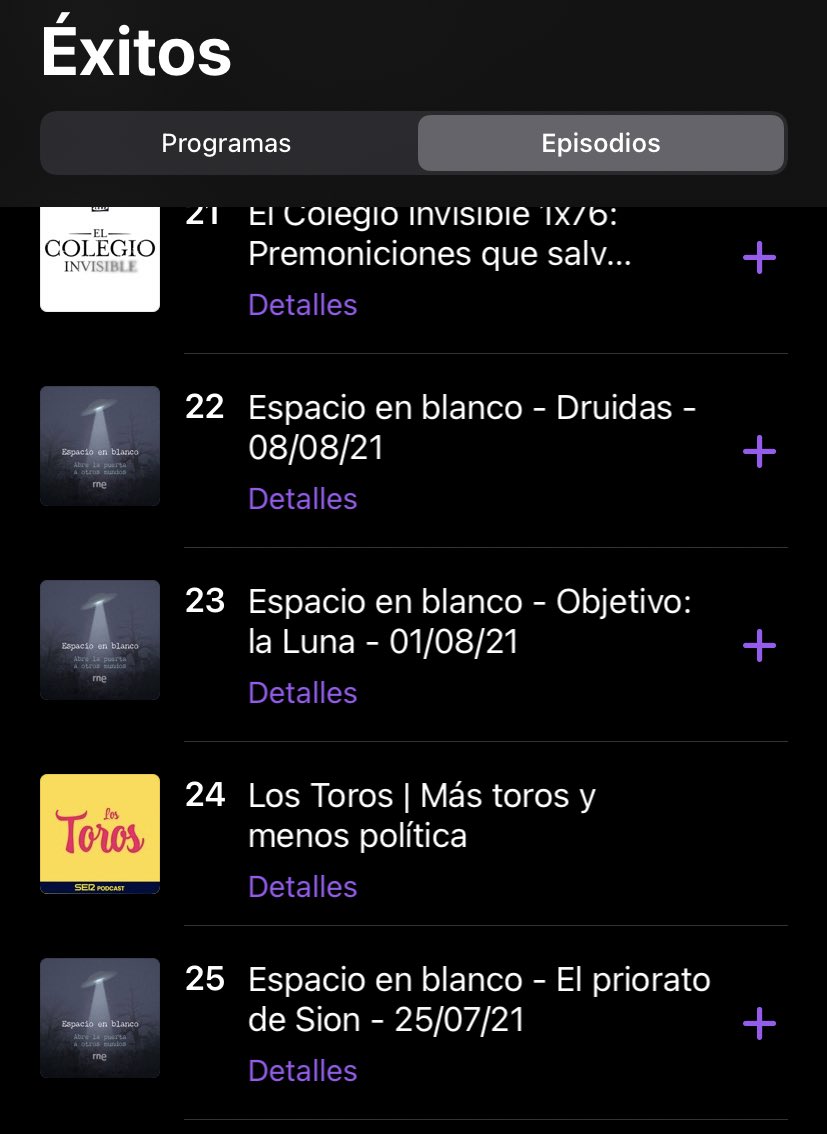View Detalles of the Druidas episode

point(302,499)
